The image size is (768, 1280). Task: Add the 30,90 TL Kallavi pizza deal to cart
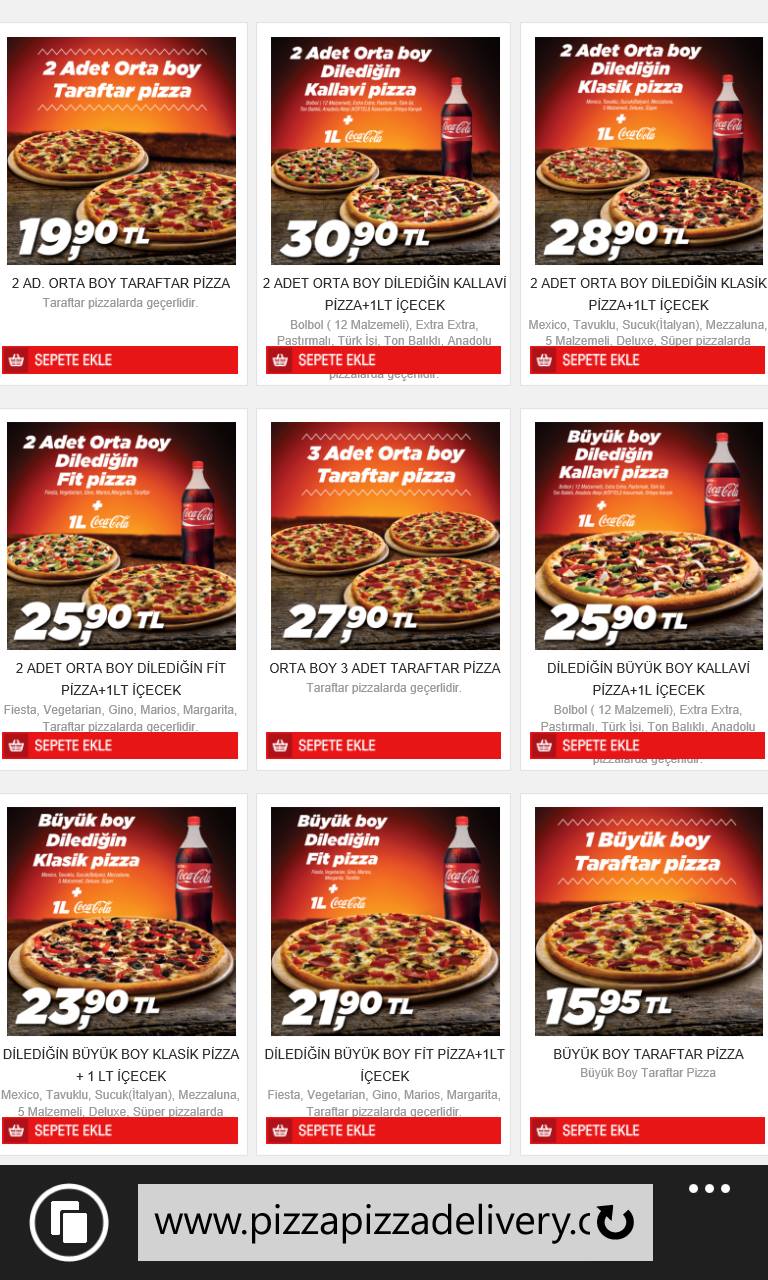pos(383,360)
